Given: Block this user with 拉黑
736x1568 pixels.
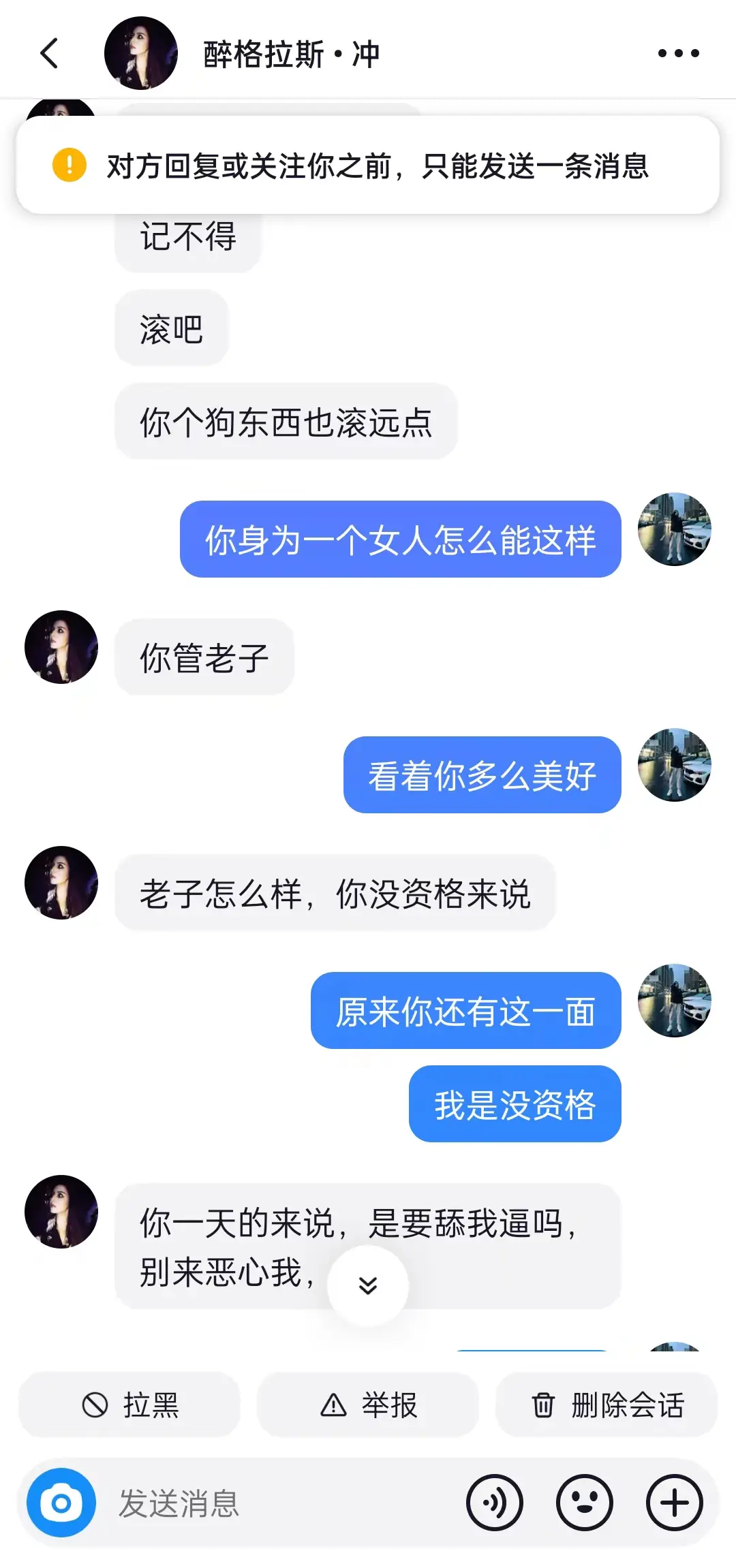Looking at the screenshot, I should point(129,1405).
